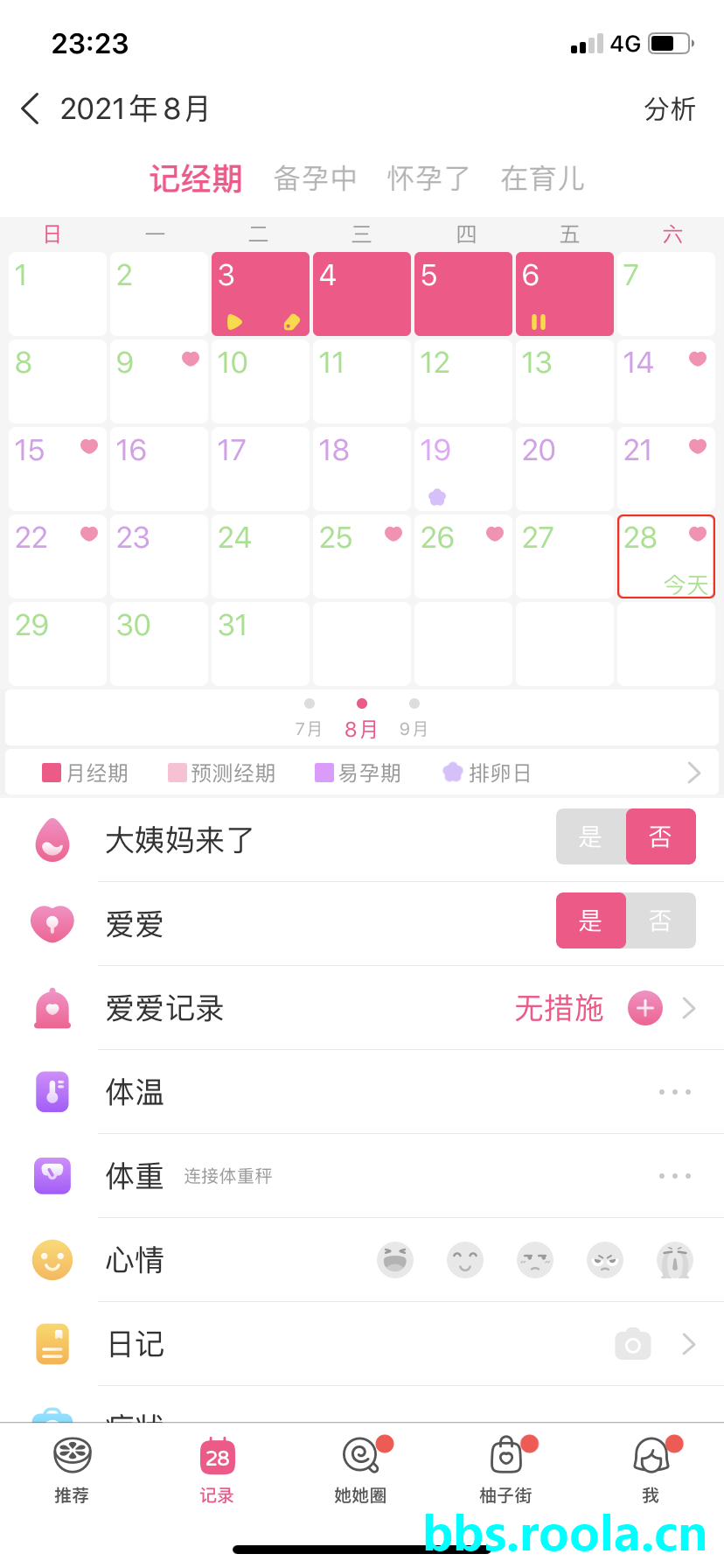Open 分析 analysis page

point(670,109)
